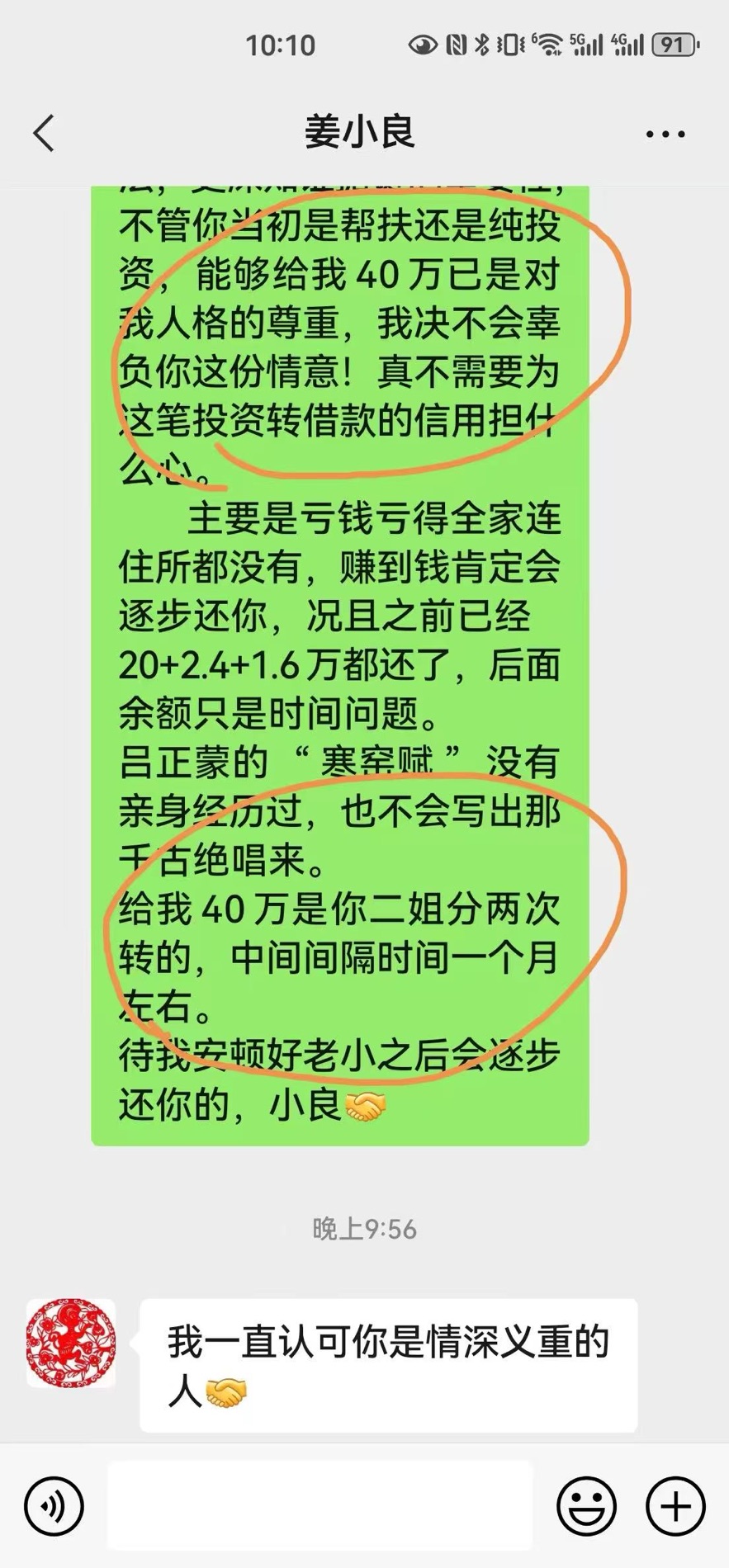Viewport: 729px width, 1568px height.
Task: Go back from the 姜小良 chat
Action: [45, 133]
